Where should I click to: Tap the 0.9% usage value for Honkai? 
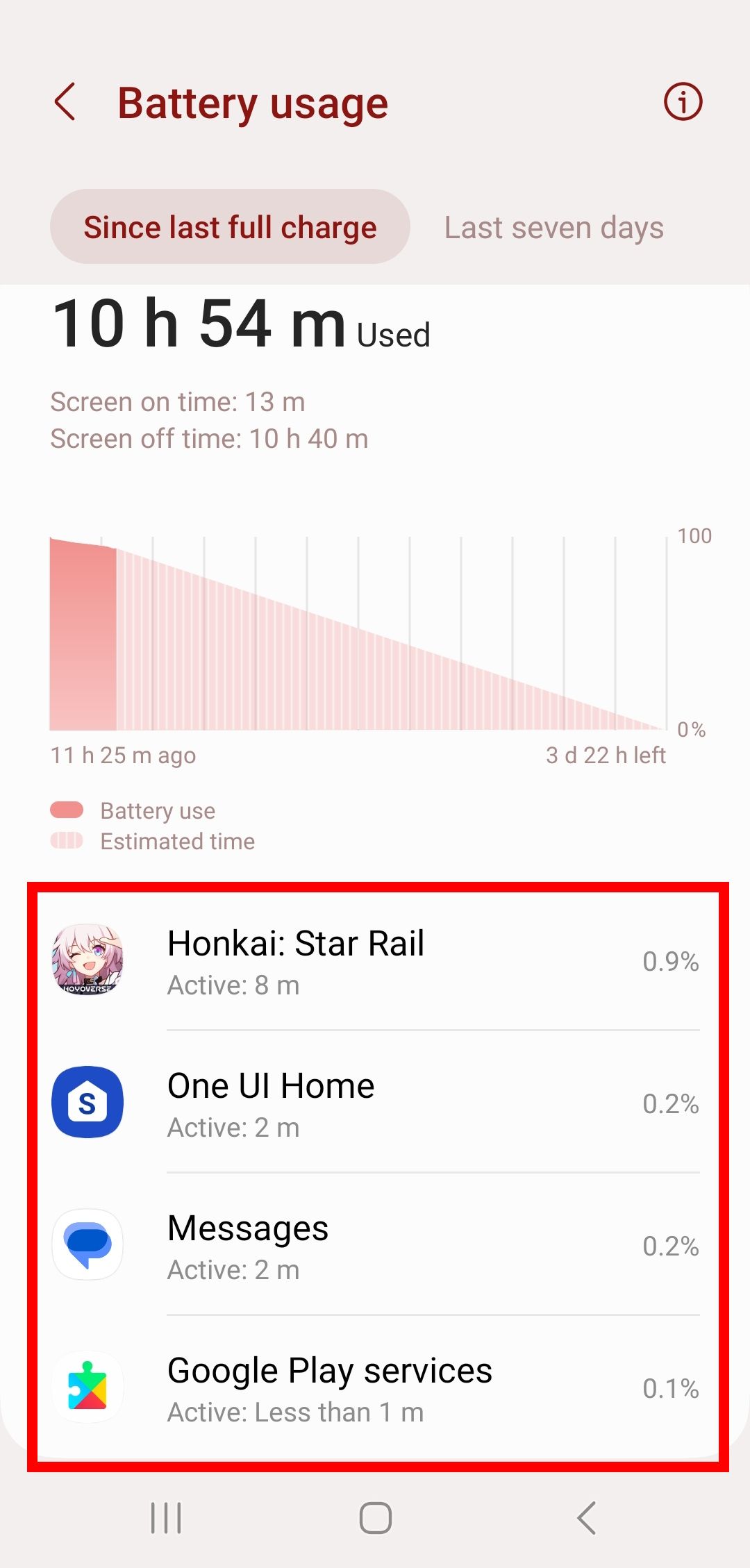click(x=670, y=962)
